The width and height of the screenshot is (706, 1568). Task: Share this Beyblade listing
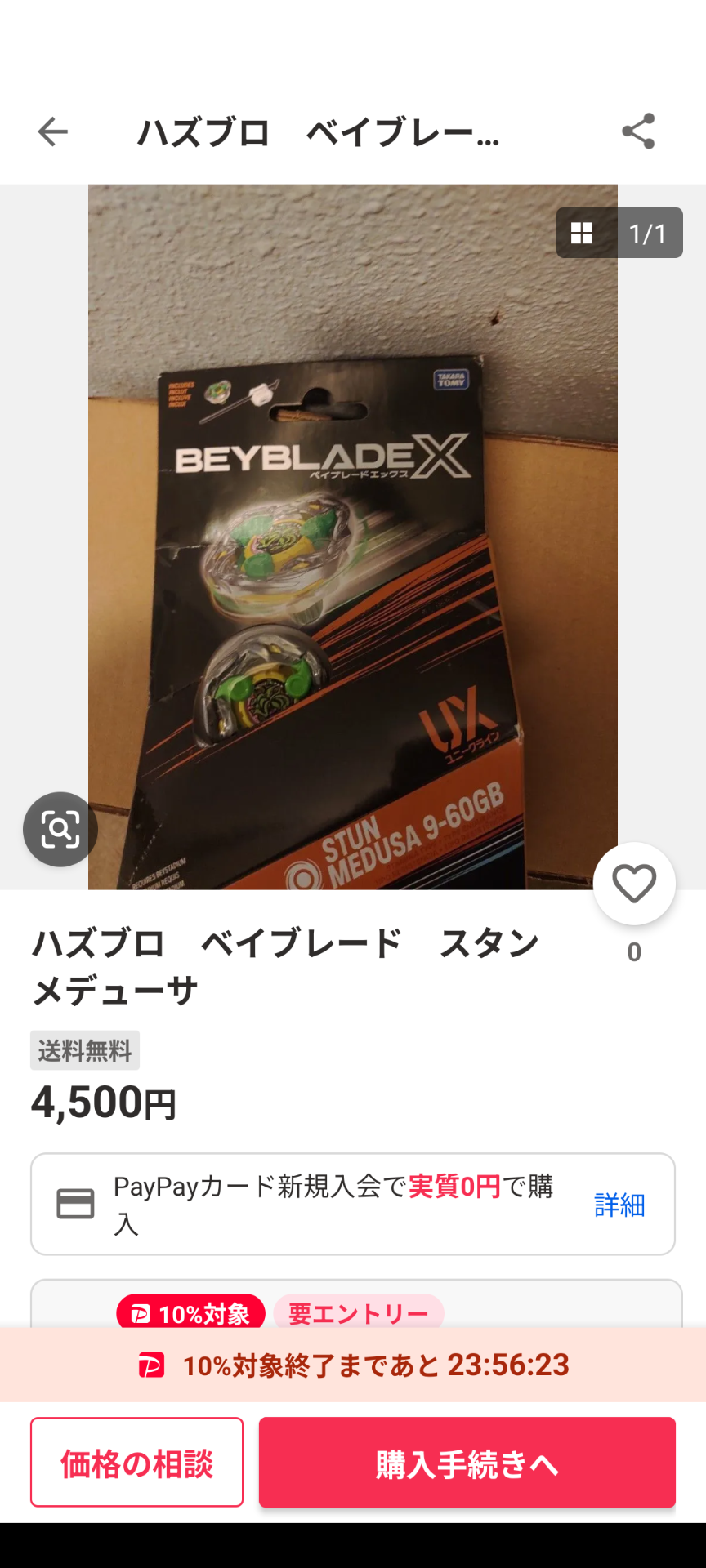(x=638, y=131)
